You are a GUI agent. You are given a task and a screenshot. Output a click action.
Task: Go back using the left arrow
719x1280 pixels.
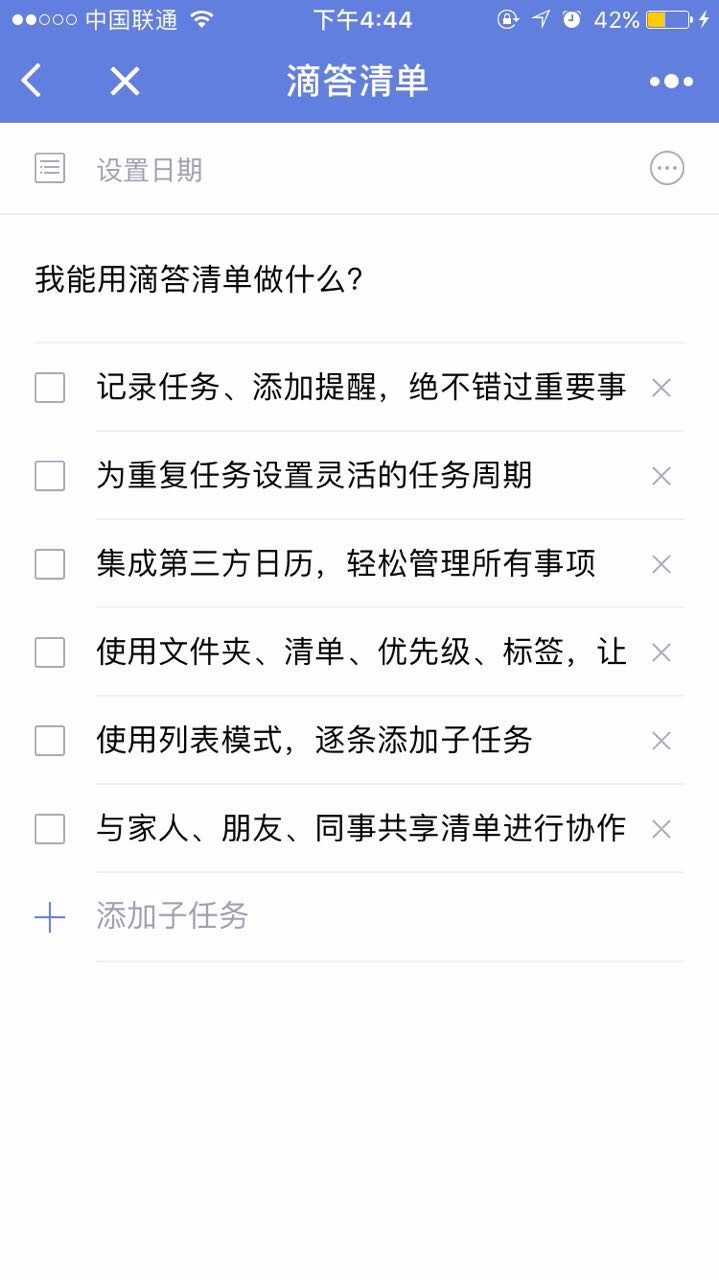(32, 81)
